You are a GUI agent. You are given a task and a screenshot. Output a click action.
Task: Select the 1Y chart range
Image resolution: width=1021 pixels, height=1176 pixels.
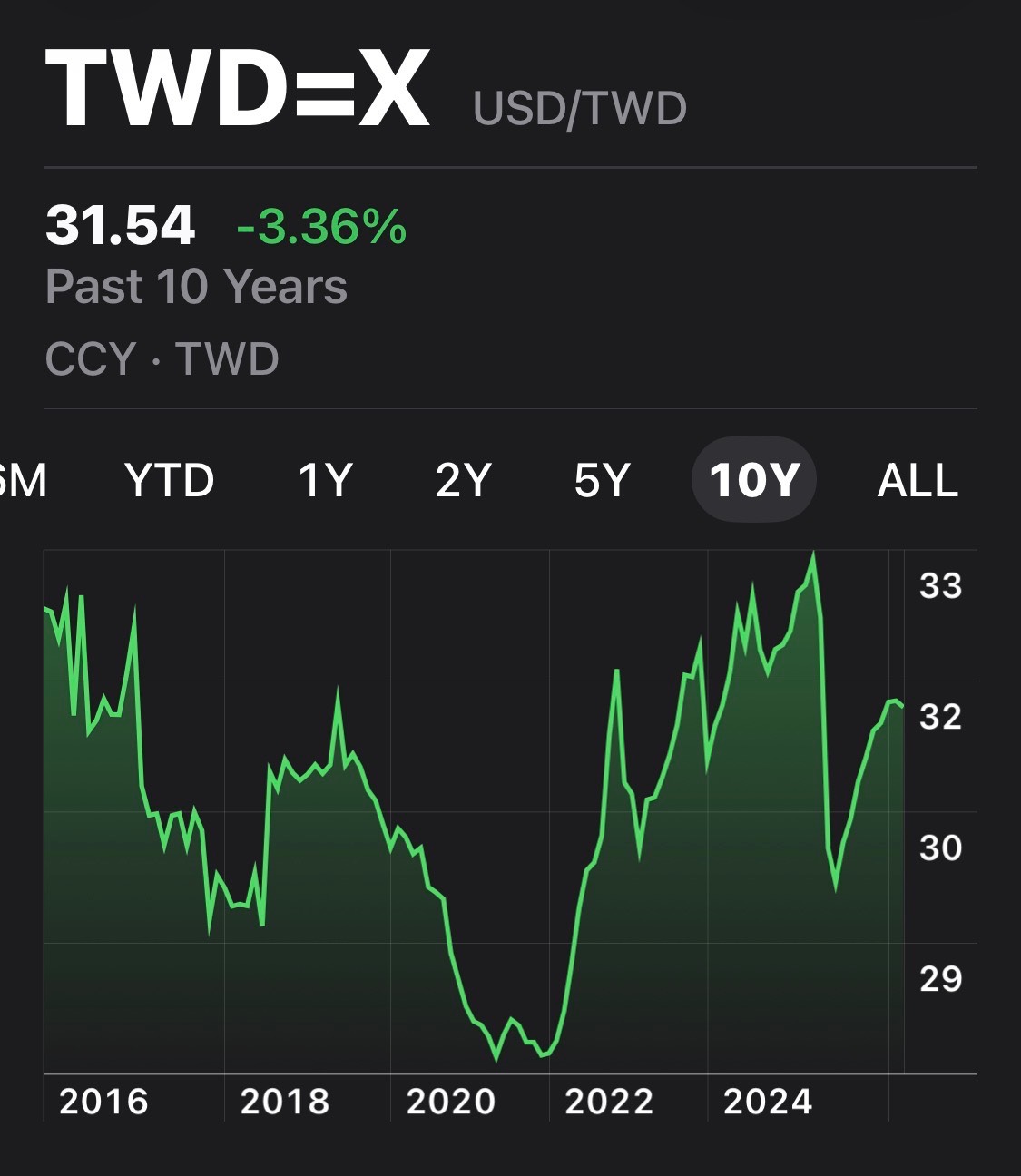(325, 480)
